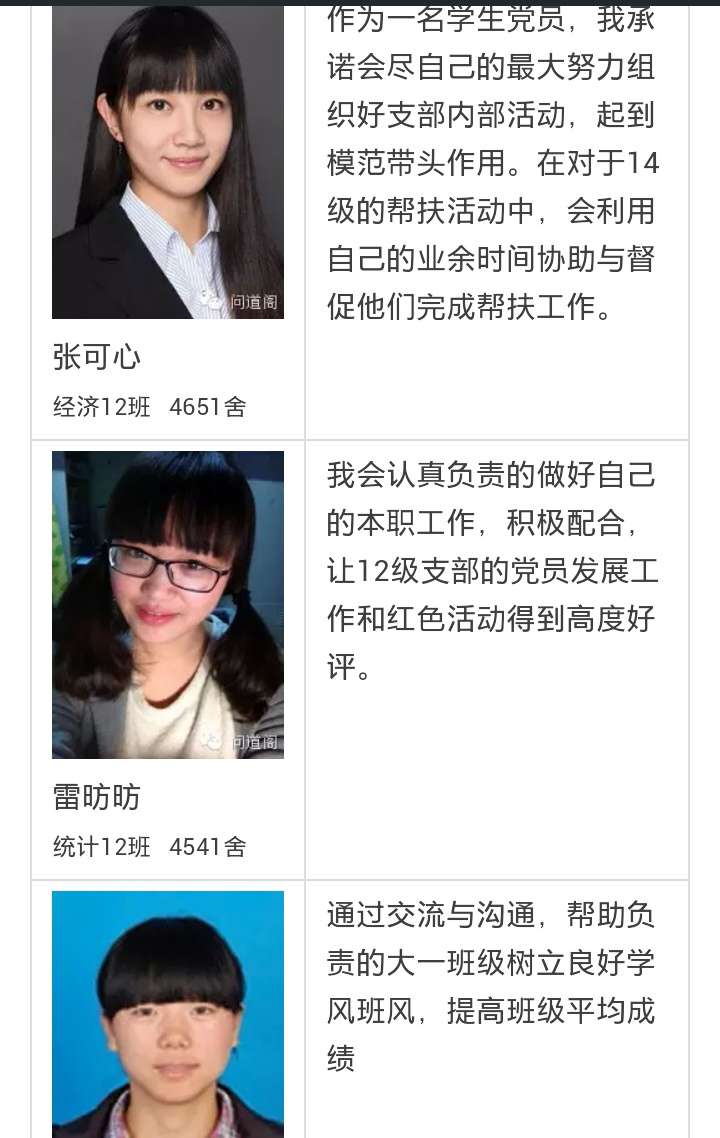Open the photo above the name 张可心
720x1138 pixels.
168,162
